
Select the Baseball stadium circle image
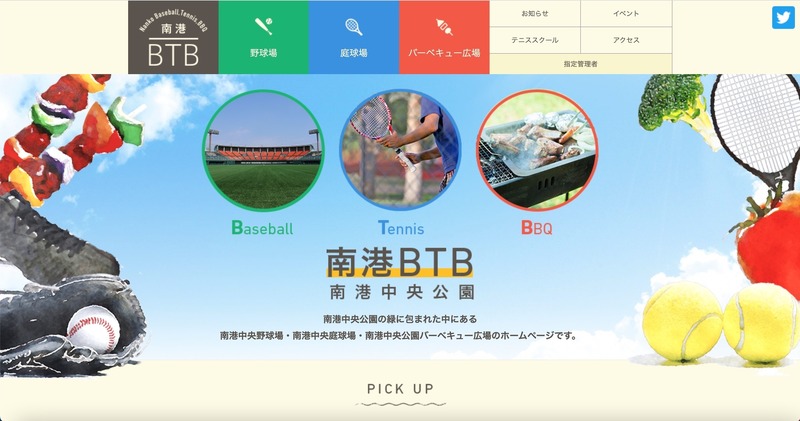click(x=262, y=148)
